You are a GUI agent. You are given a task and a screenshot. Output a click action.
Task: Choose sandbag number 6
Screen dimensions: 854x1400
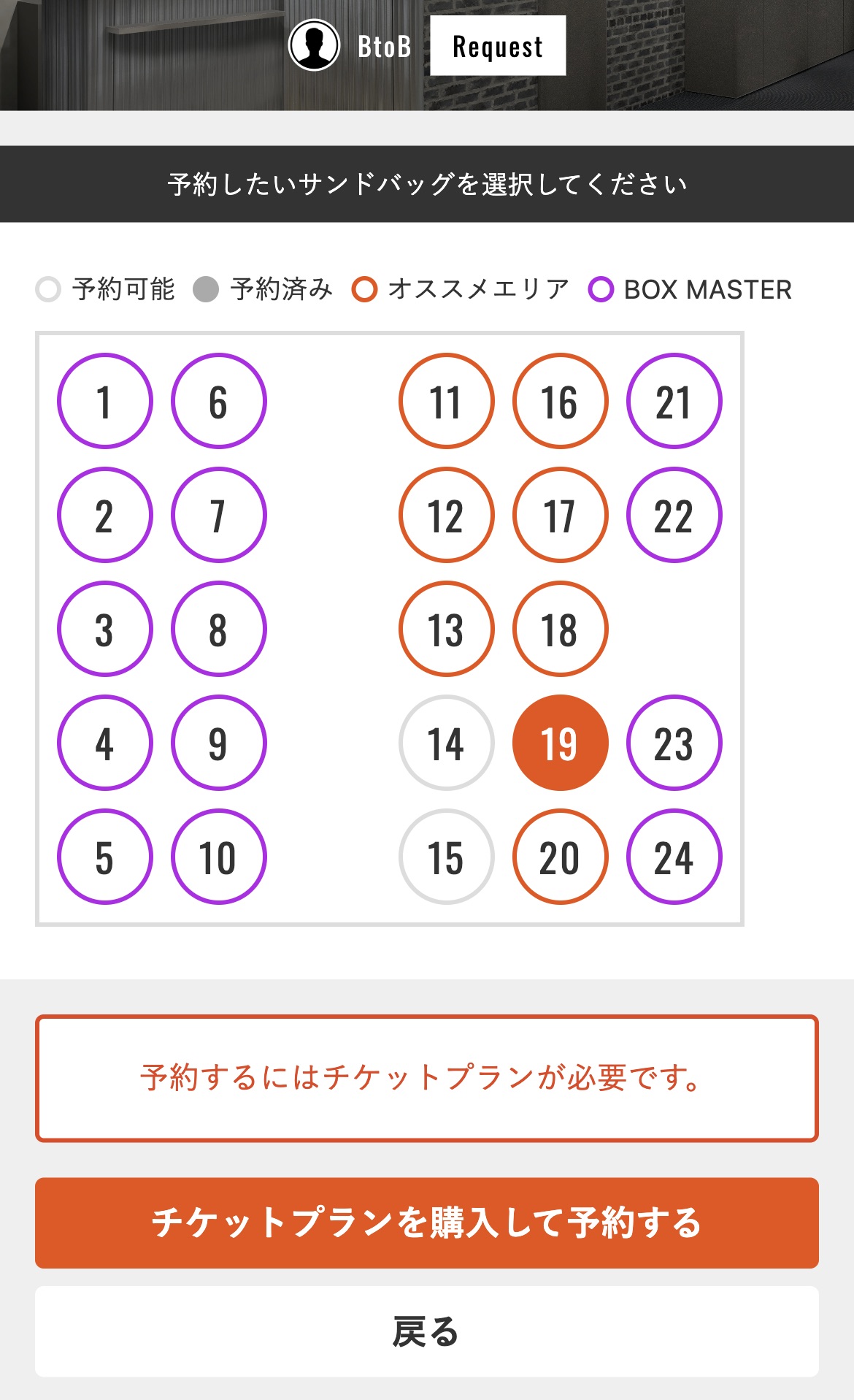tap(219, 401)
